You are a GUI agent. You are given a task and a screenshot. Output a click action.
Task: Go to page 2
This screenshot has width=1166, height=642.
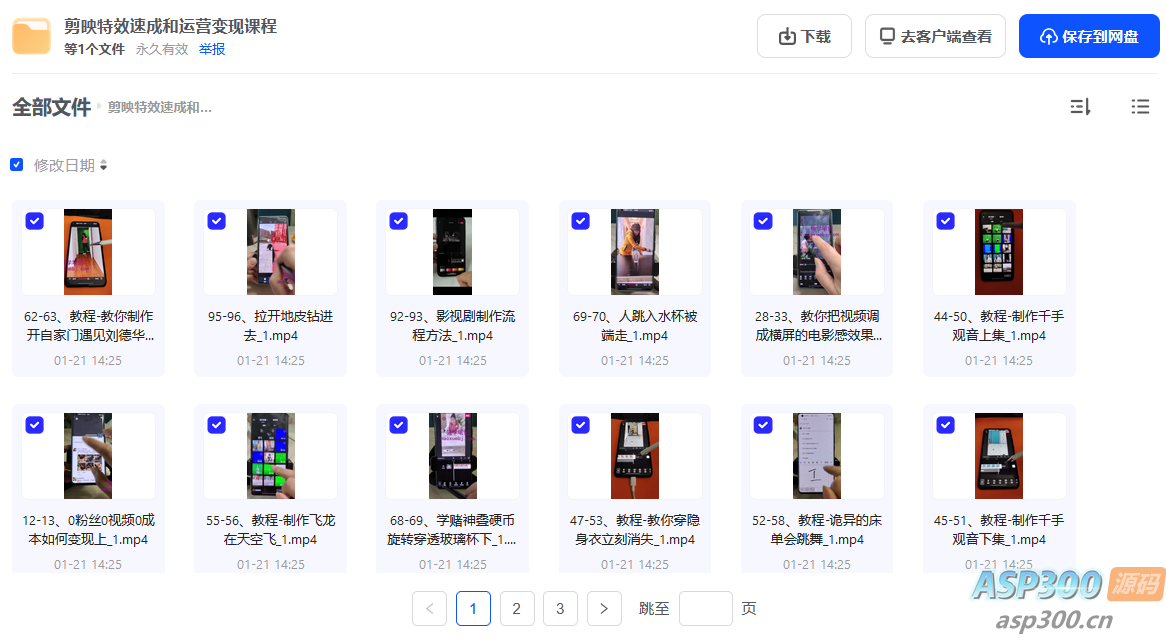coord(517,608)
